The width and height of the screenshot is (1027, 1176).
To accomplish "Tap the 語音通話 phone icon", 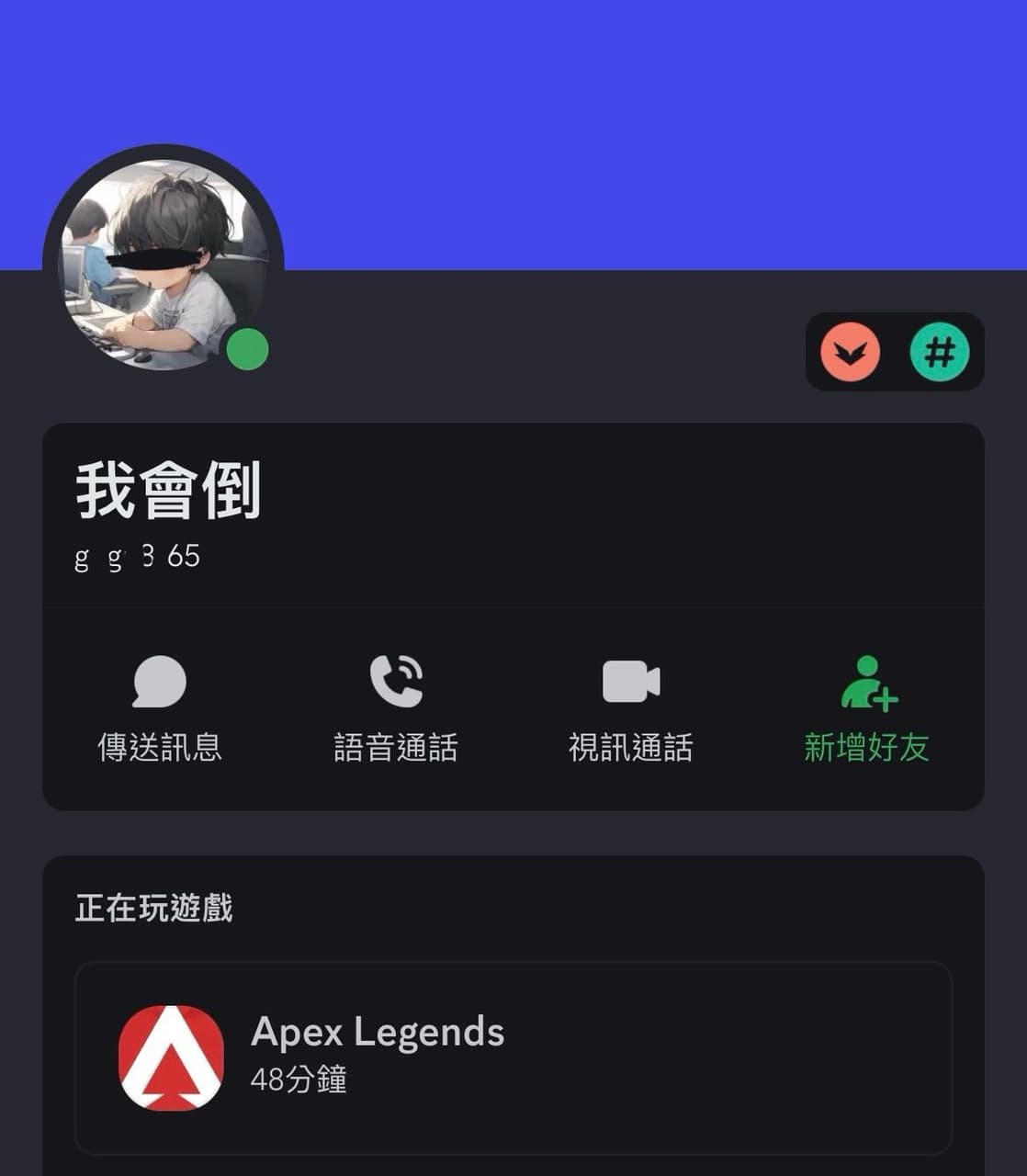I will tap(394, 683).
